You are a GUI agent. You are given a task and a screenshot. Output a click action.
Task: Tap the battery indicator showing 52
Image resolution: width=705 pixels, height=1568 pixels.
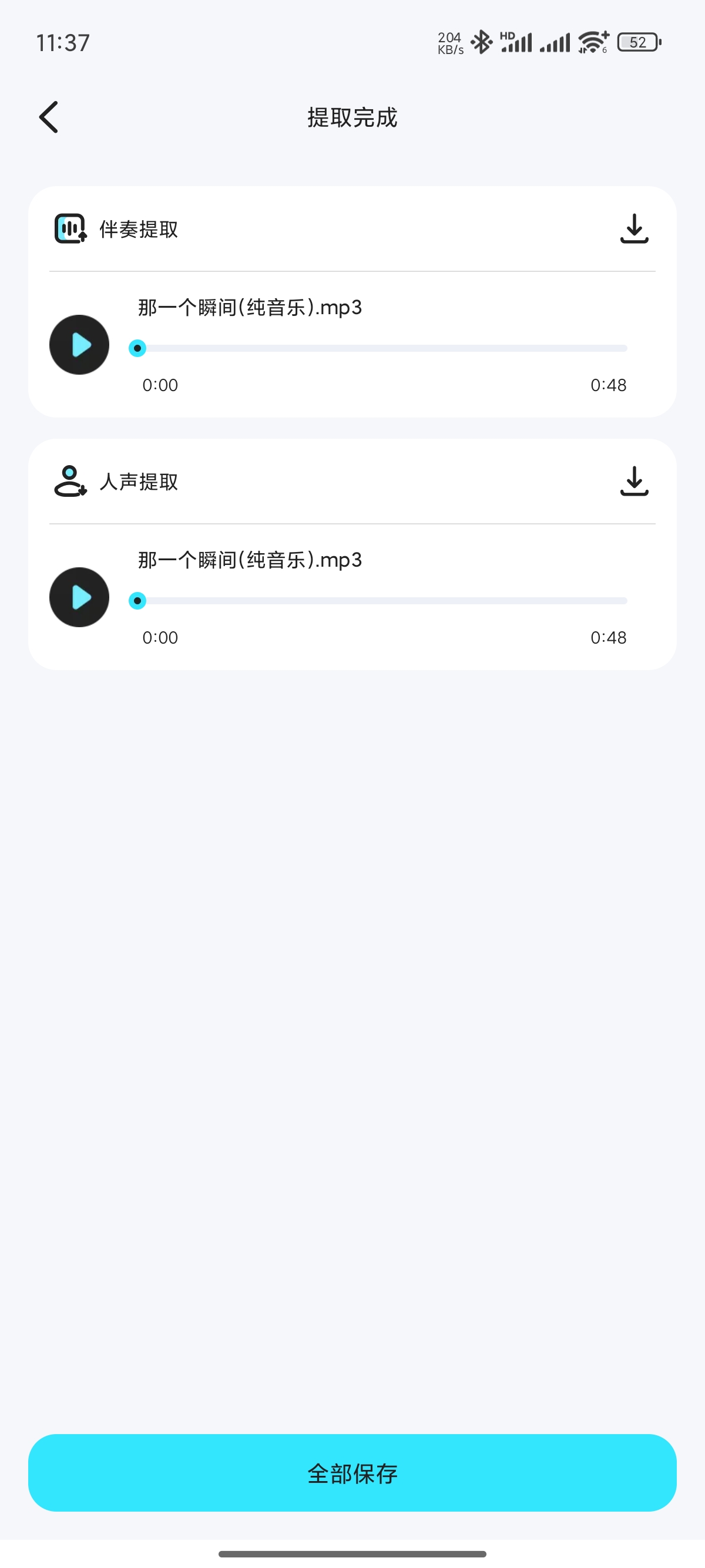(638, 41)
